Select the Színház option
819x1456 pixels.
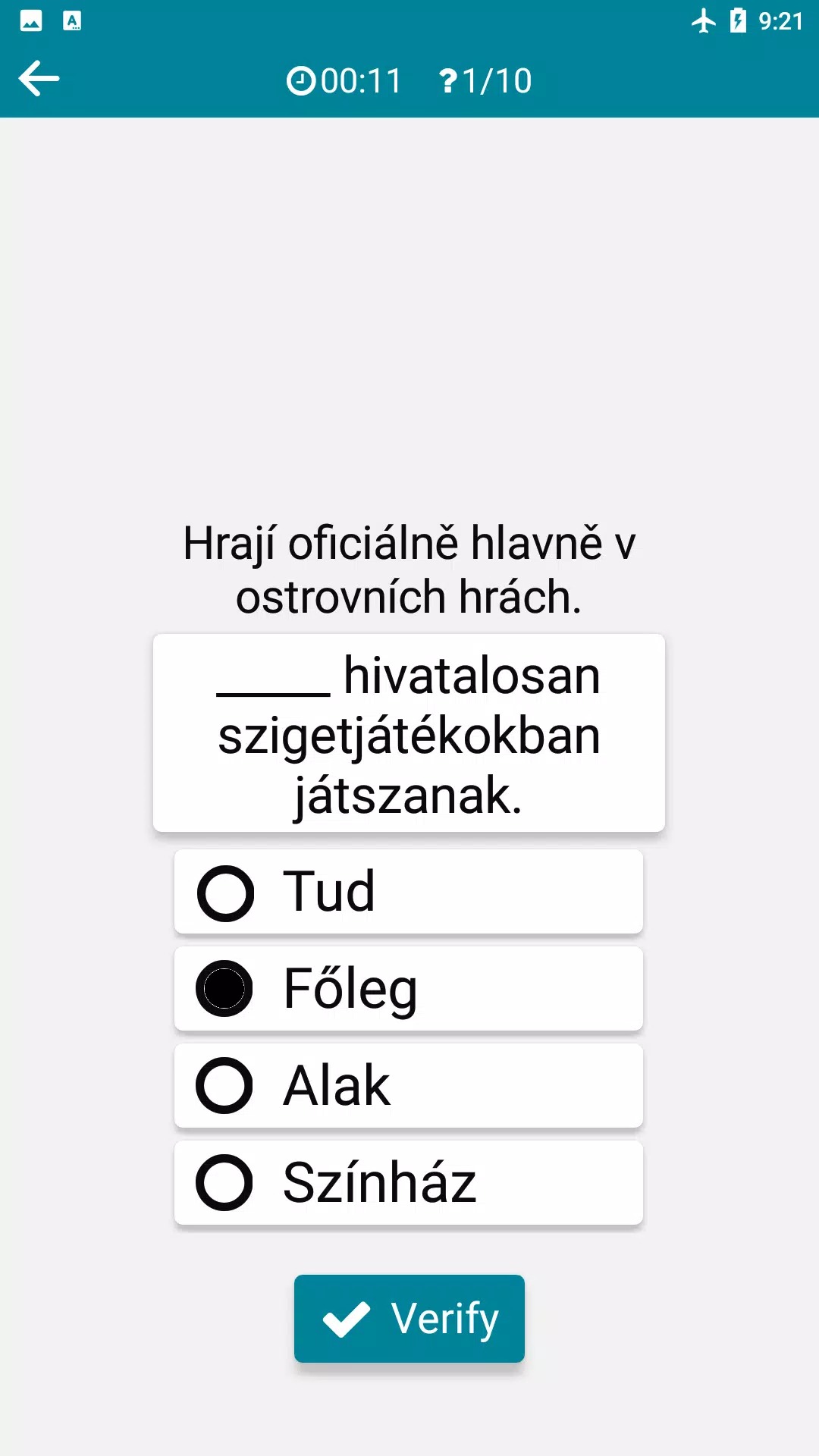pos(408,1183)
